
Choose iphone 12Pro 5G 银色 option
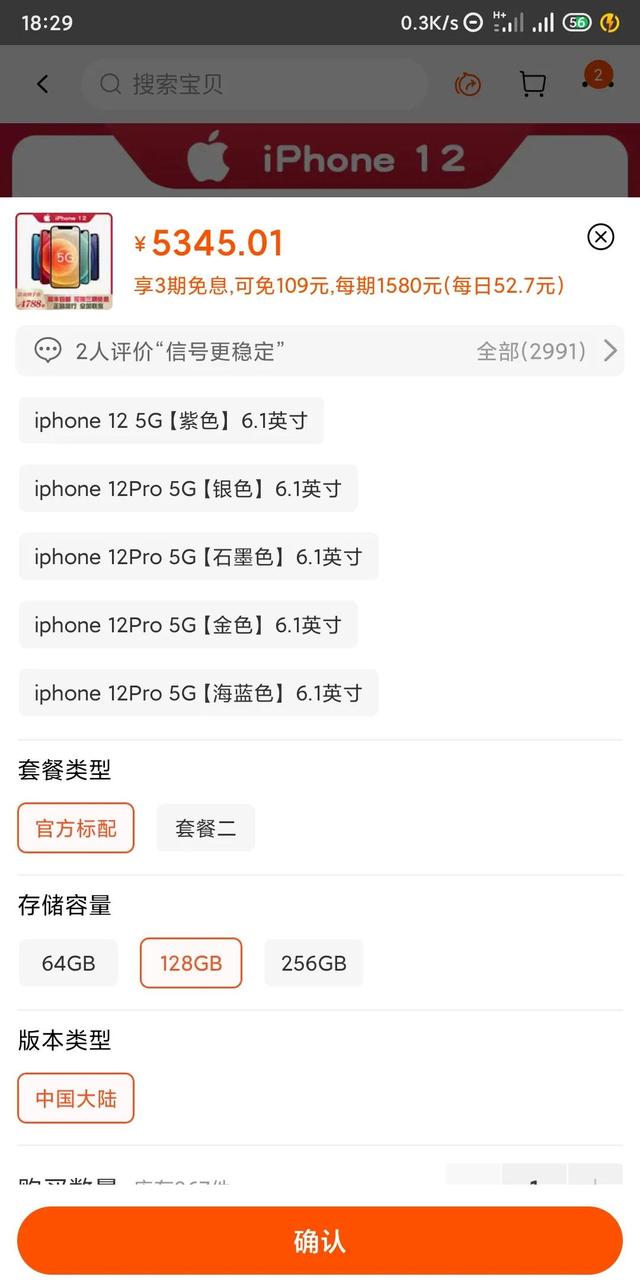188,489
